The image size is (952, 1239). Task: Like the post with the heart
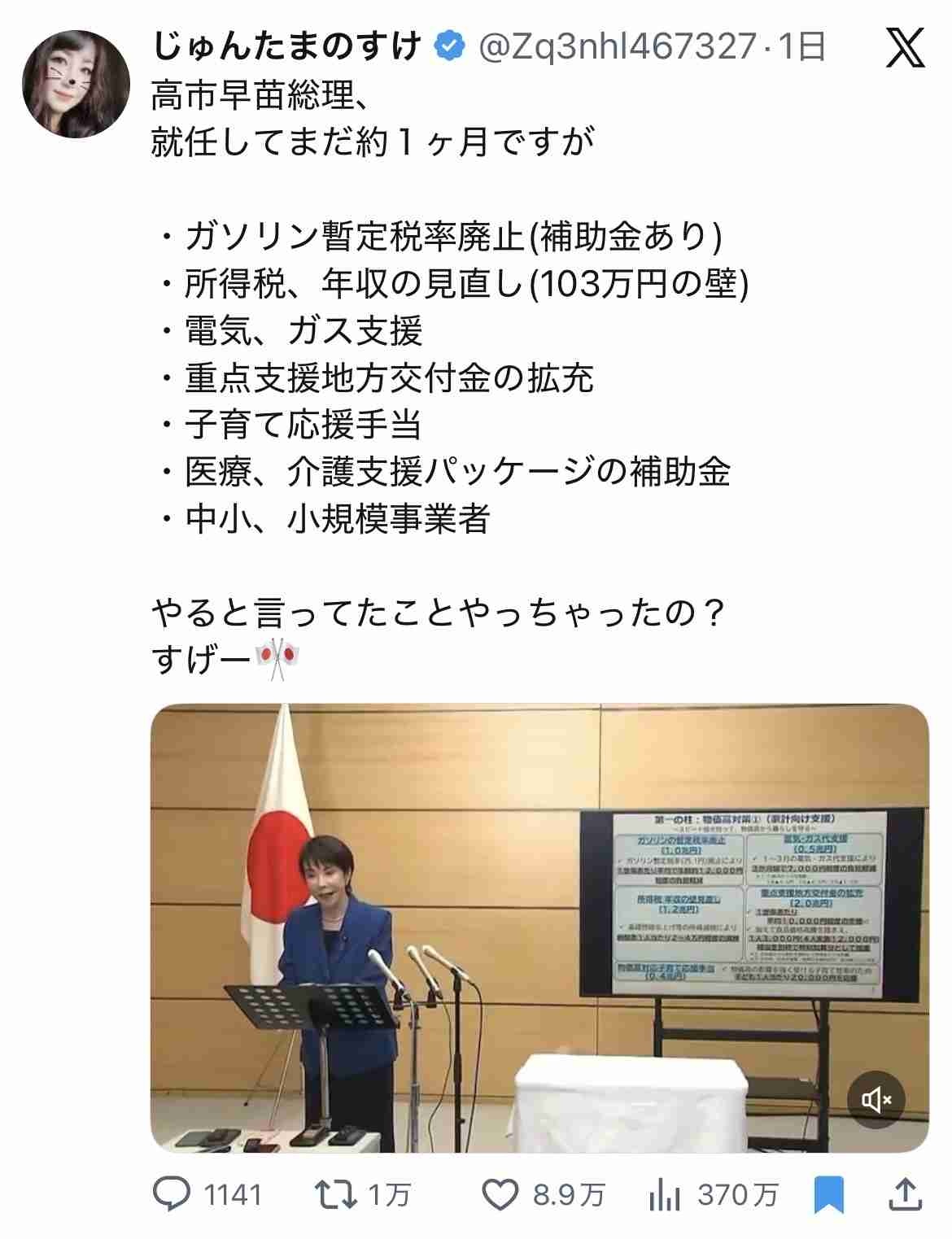point(500,1194)
